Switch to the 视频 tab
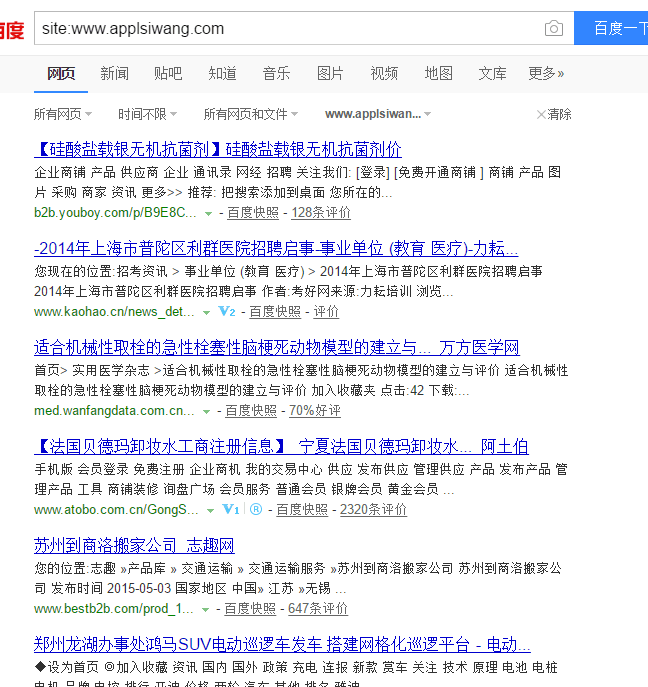The height and width of the screenshot is (687, 648). click(x=384, y=73)
